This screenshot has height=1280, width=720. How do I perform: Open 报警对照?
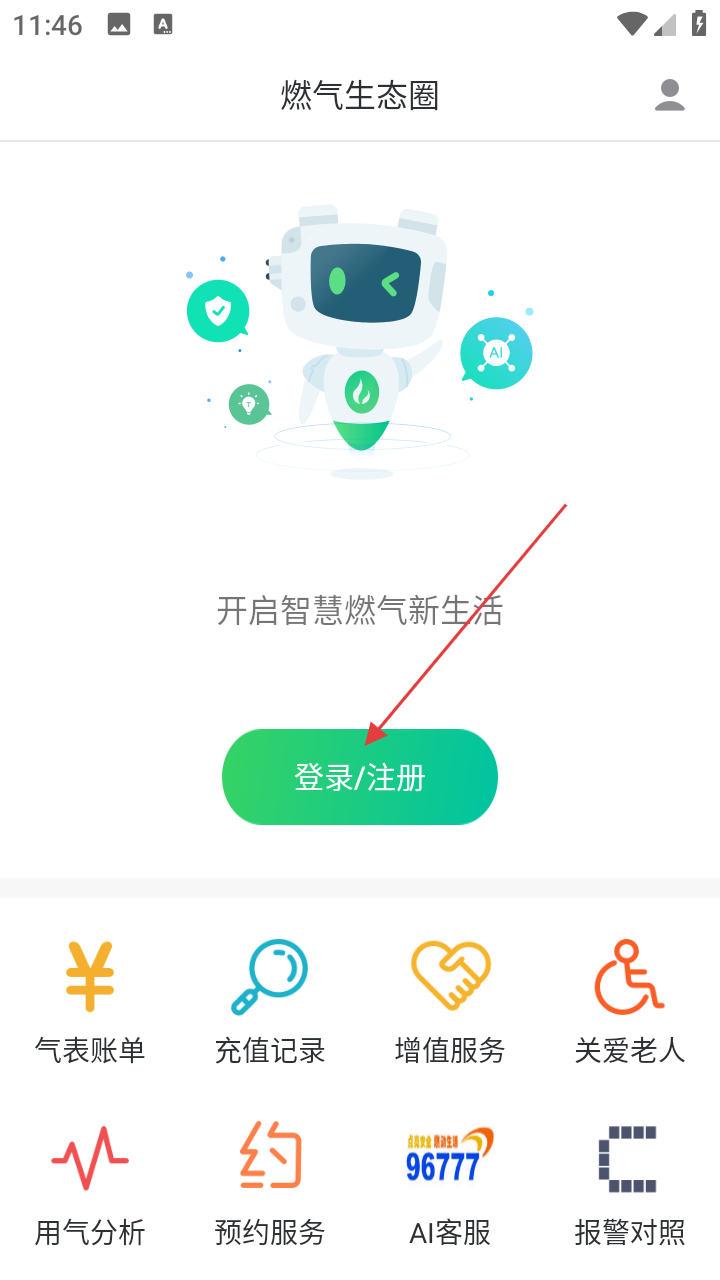[630, 1182]
